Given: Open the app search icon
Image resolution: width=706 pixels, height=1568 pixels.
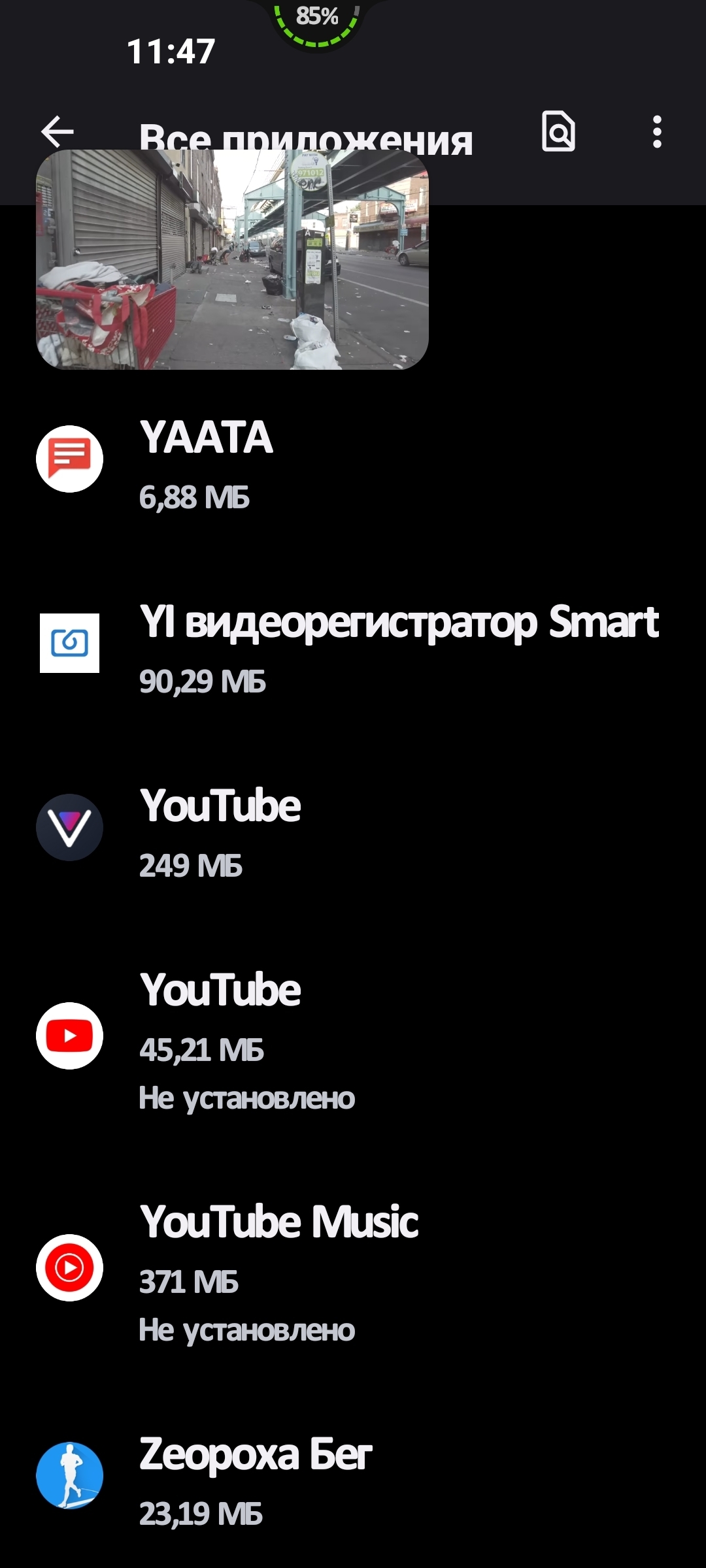Looking at the screenshot, I should tap(558, 131).
